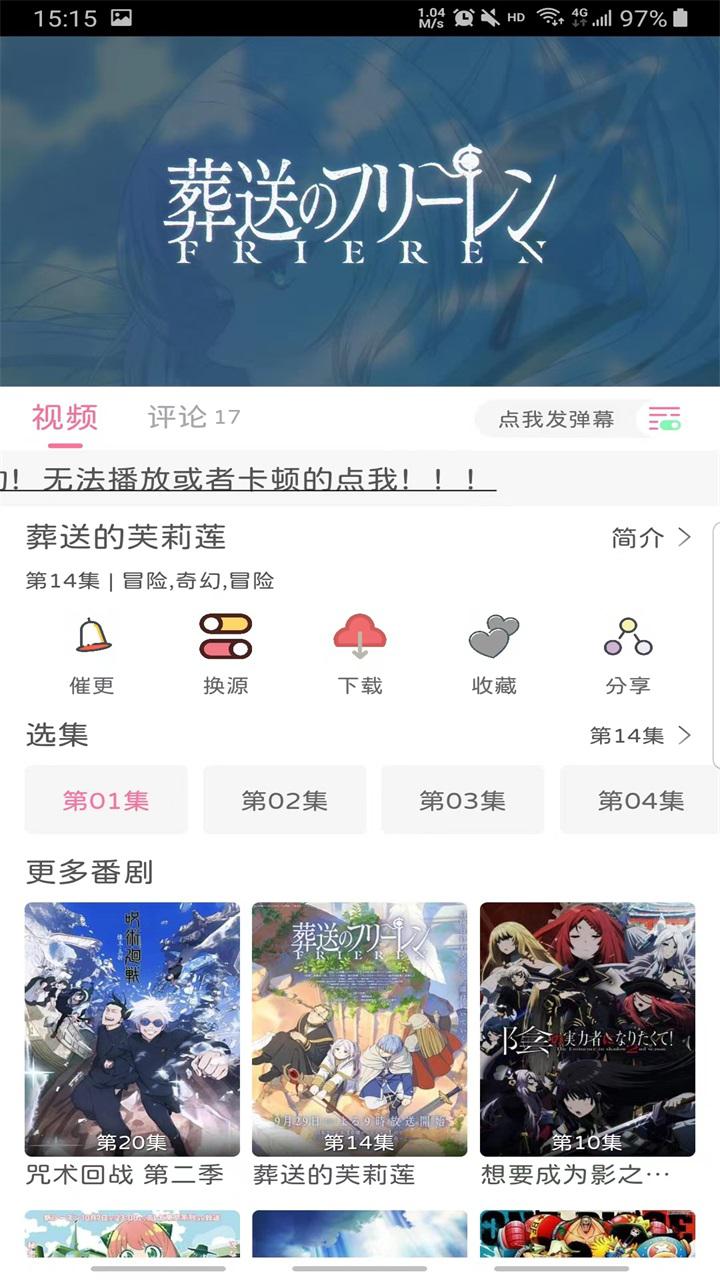Open 咒术回战 第二季 card

point(132,1045)
